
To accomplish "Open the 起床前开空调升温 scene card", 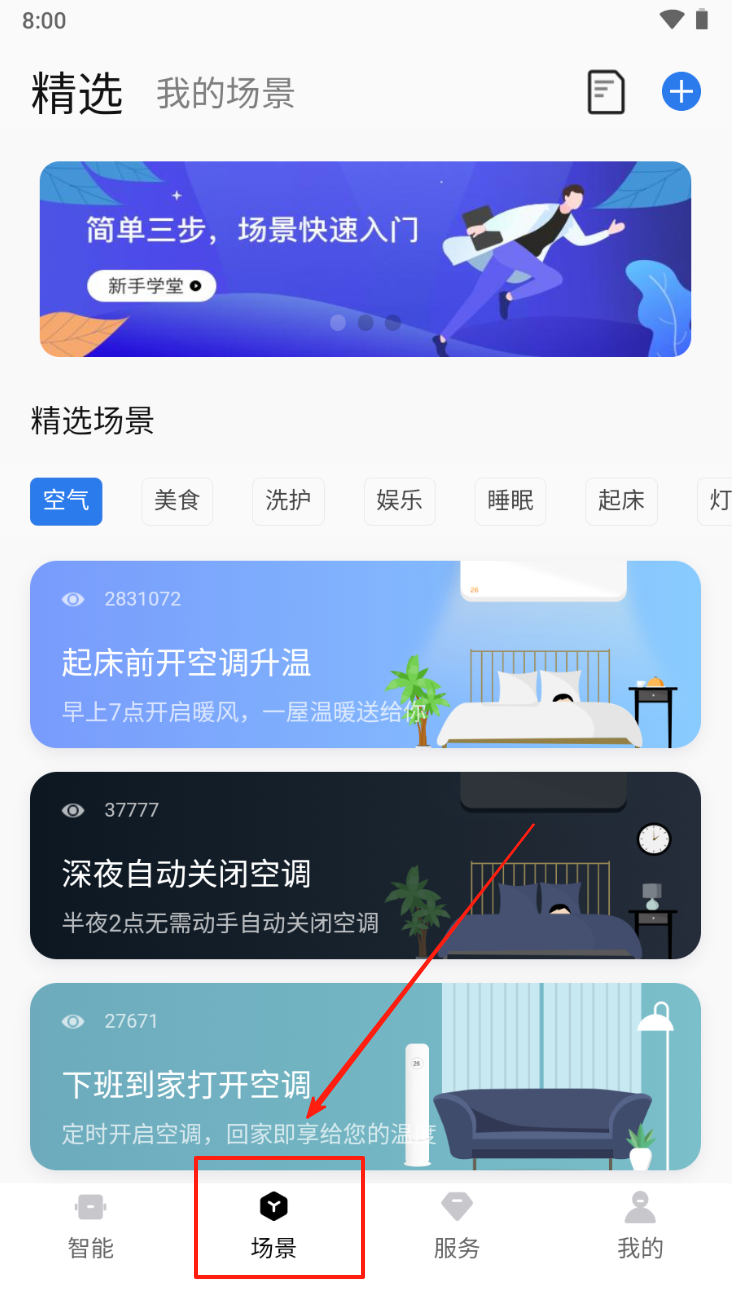I will [x=365, y=654].
